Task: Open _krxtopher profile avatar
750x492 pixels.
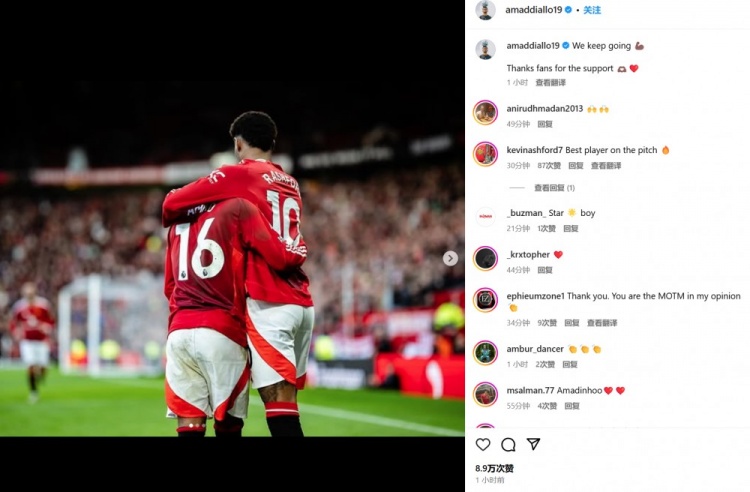Action: [486, 258]
